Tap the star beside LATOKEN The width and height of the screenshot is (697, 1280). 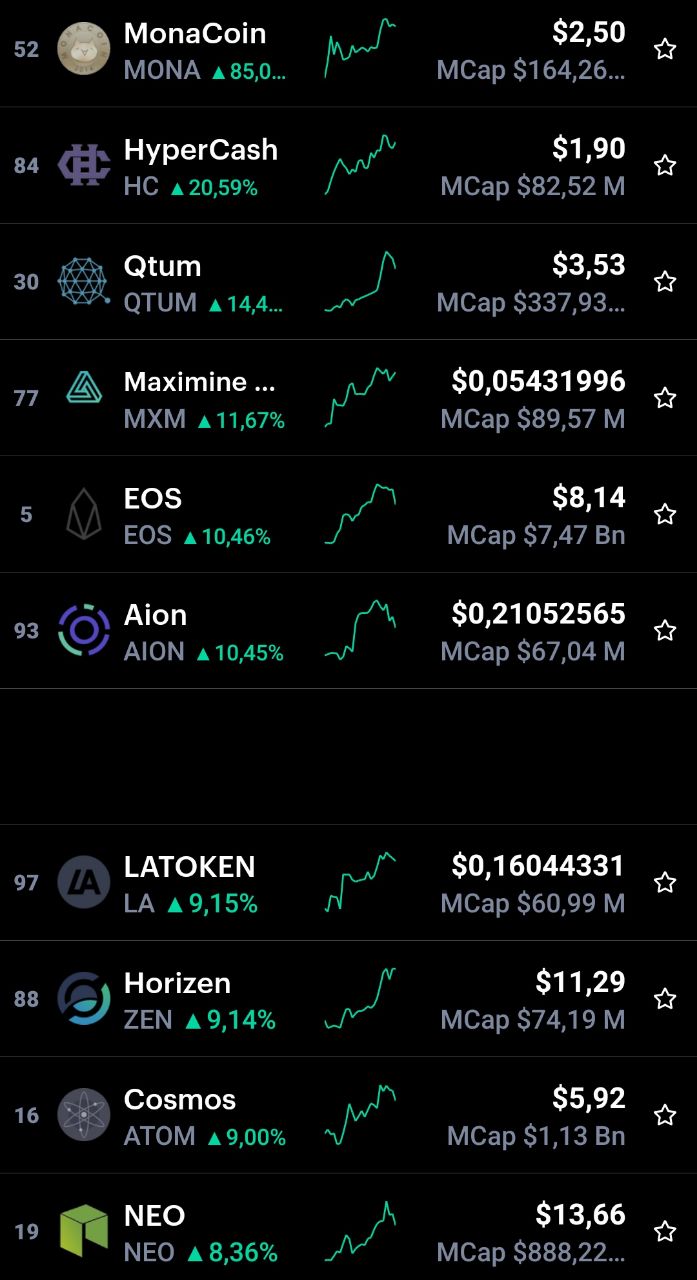665,883
